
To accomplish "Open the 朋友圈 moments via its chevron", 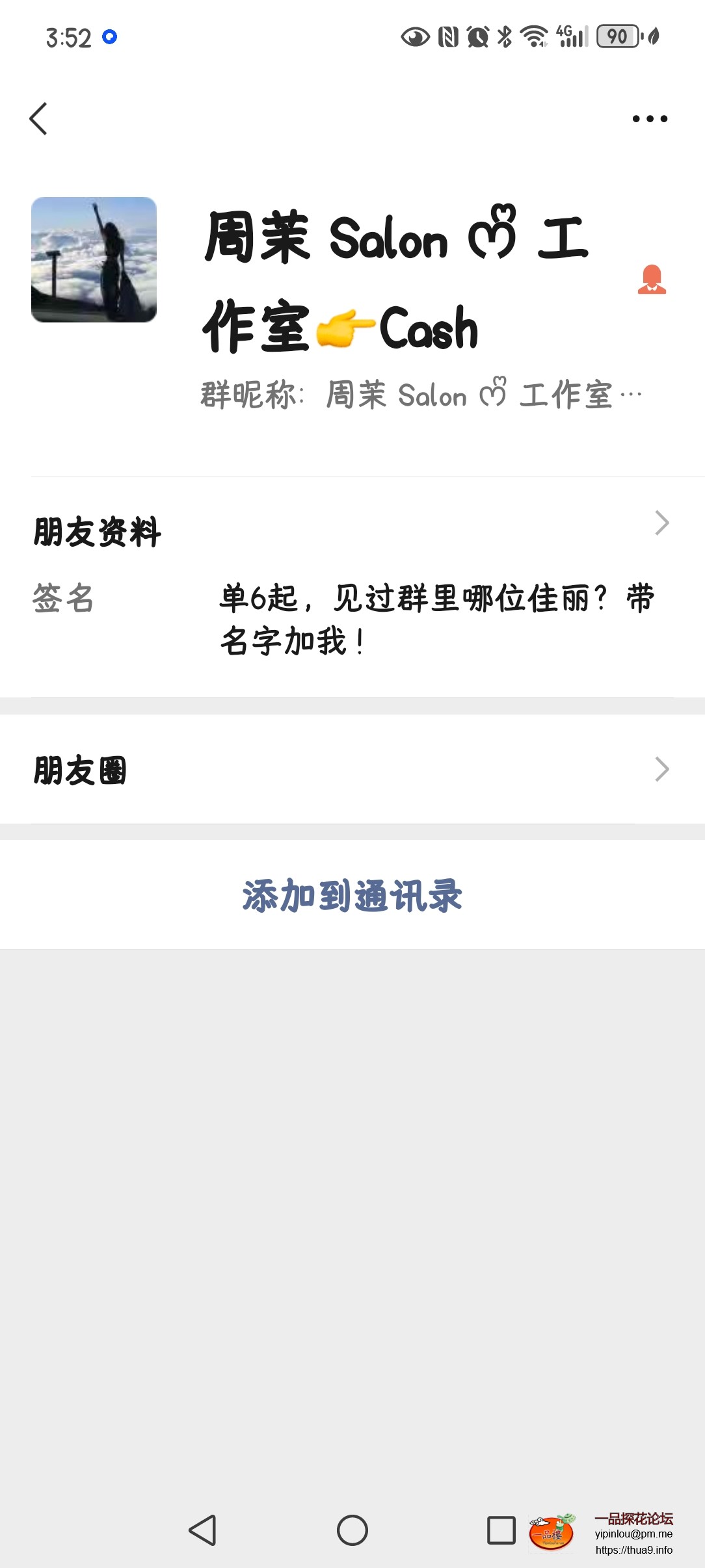I will (662, 770).
